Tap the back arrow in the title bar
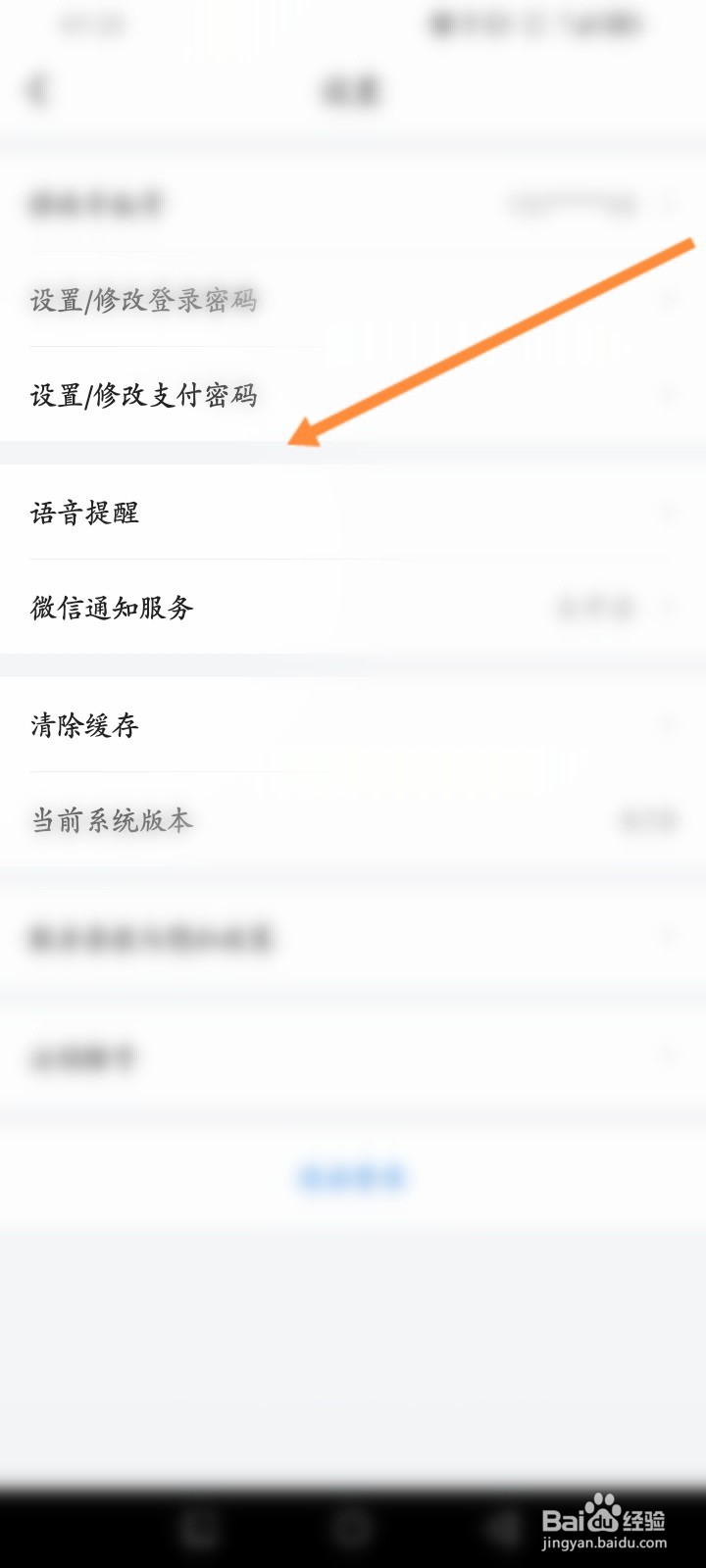This screenshot has height=1568, width=706. pyautogui.click(x=39, y=91)
